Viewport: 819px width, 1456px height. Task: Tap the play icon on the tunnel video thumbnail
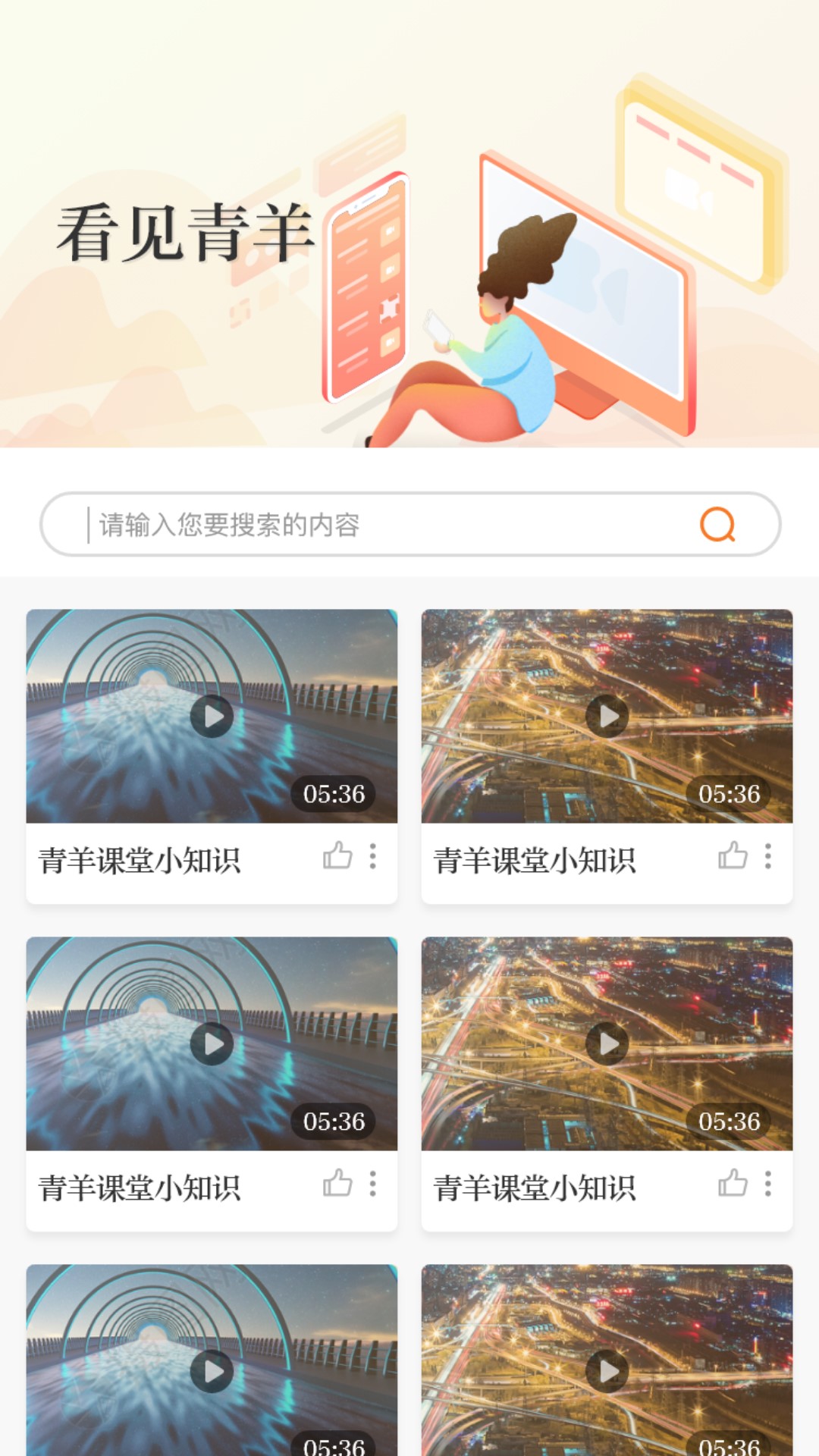[x=213, y=717]
